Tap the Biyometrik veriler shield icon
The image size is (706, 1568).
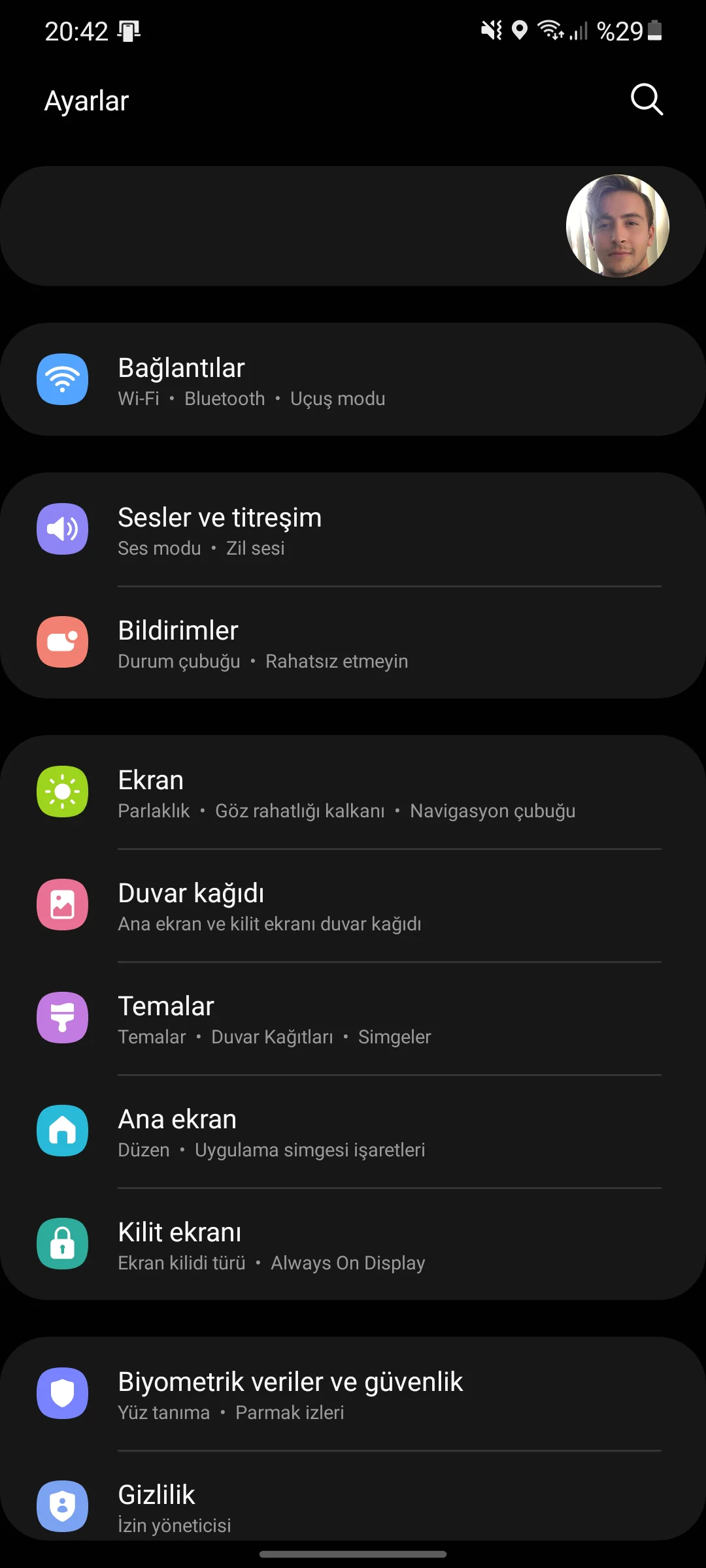62,1392
